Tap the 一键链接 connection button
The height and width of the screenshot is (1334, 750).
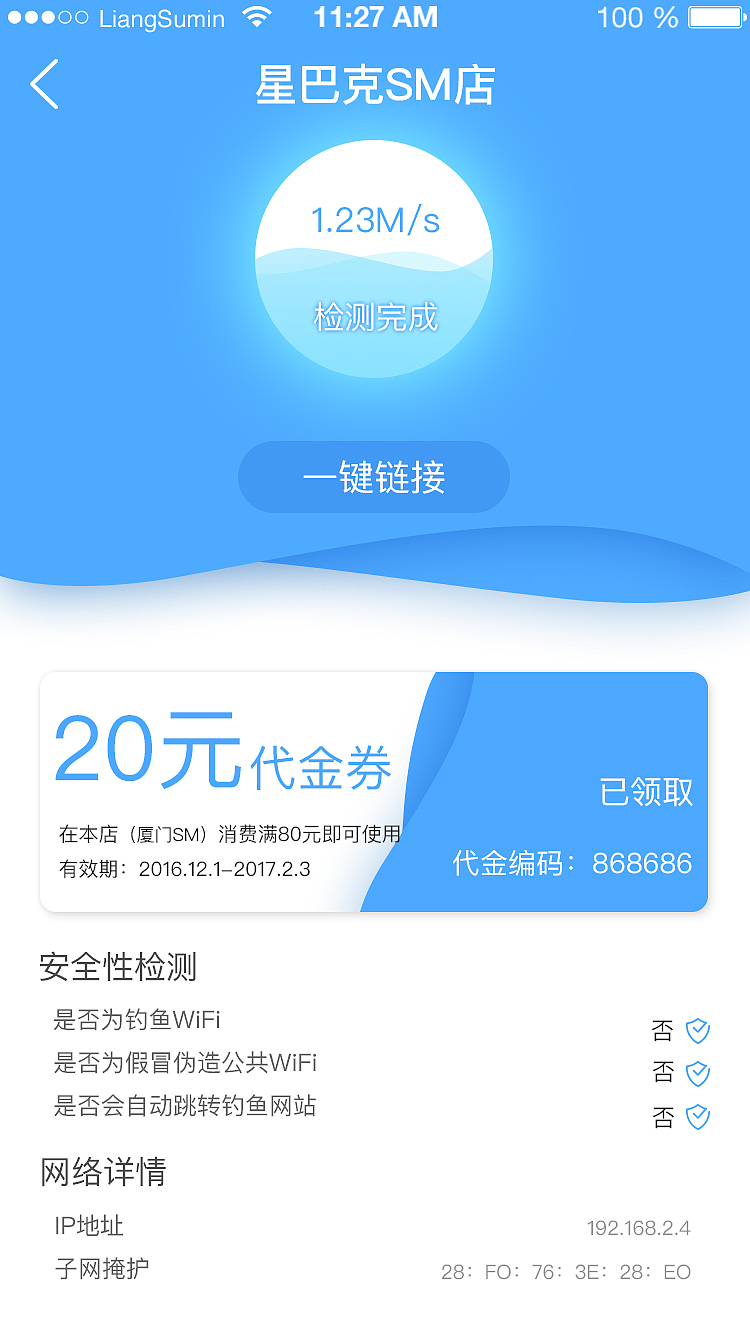[x=374, y=477]
